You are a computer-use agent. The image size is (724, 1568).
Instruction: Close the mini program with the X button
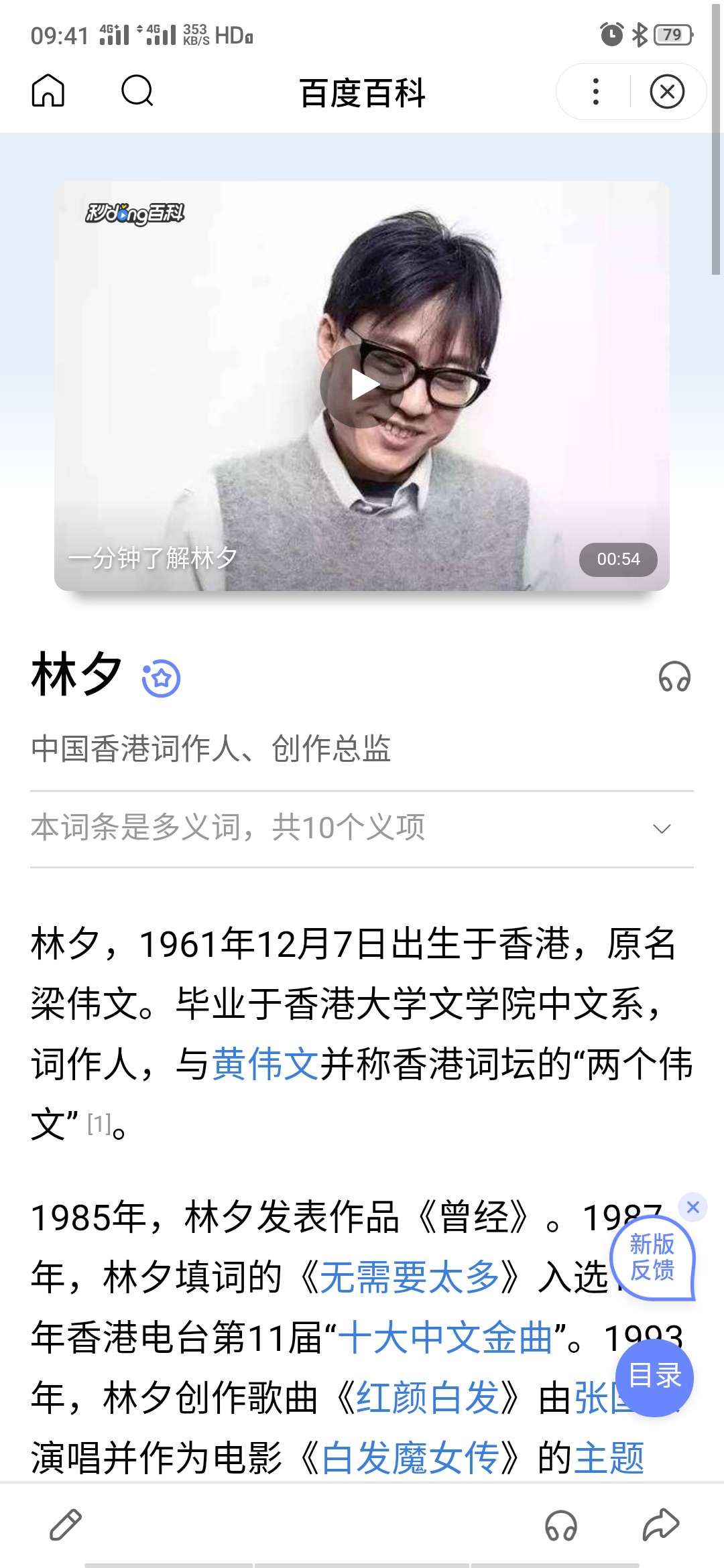point(667,92)
